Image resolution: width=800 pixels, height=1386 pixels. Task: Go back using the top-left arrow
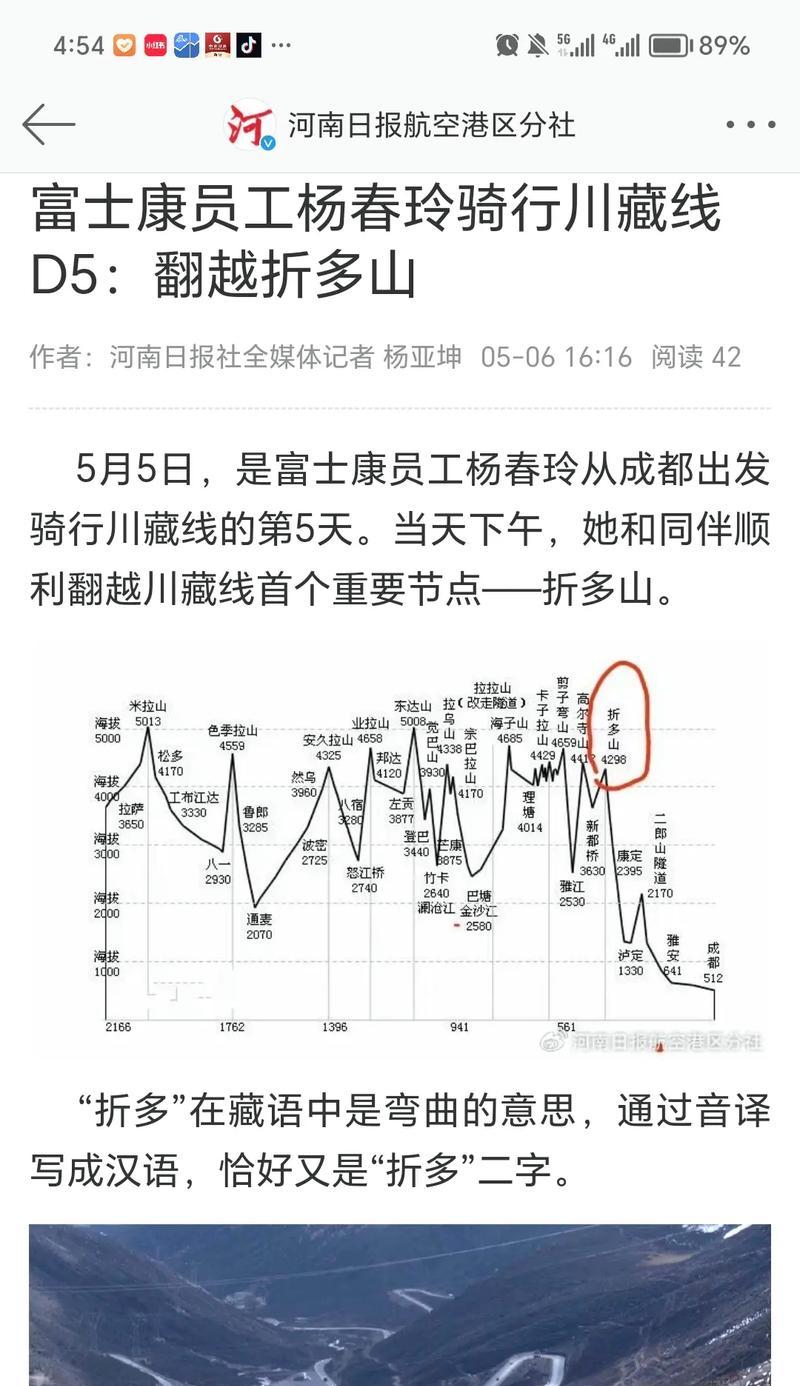point(49,125)
